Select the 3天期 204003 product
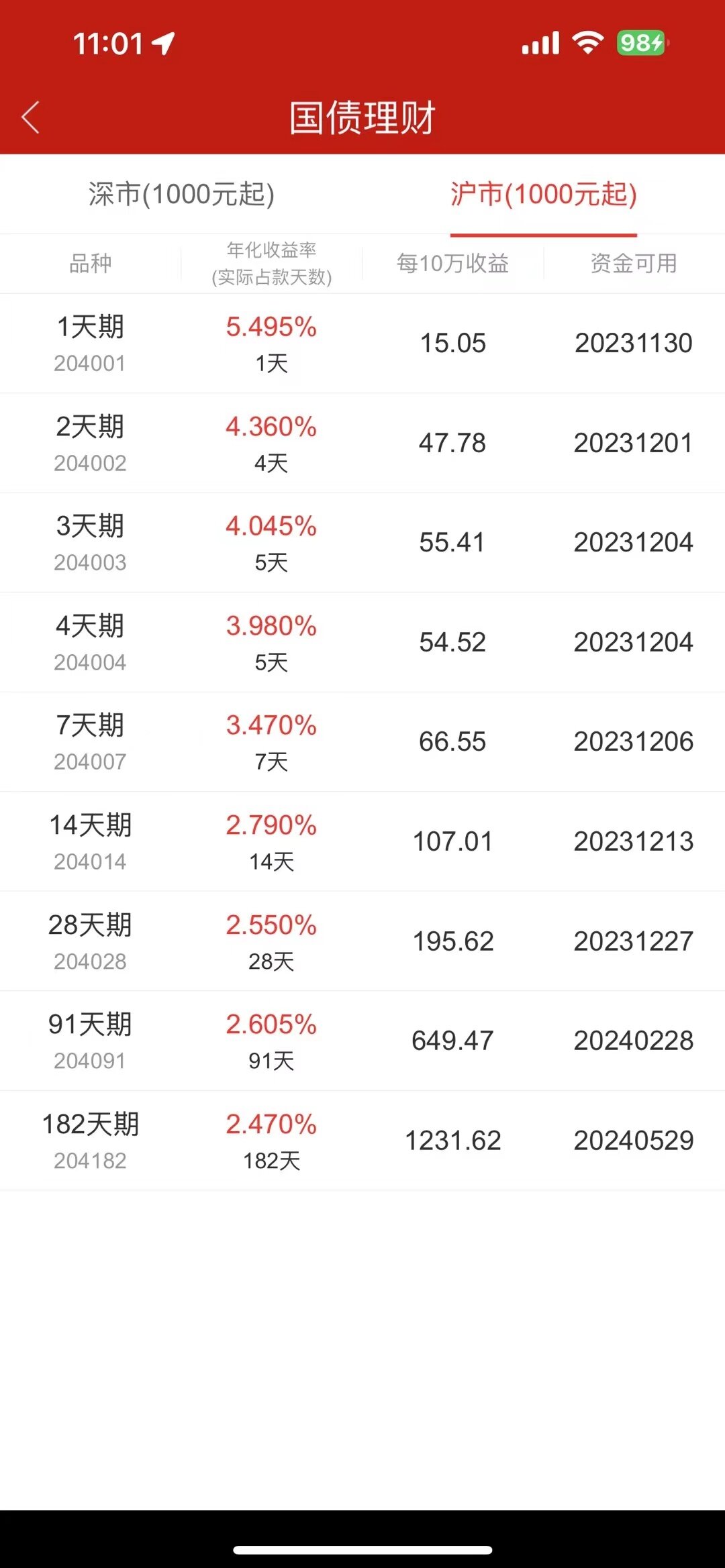Viewport: 725px width, 1568px height. click(x=362, y=543)
